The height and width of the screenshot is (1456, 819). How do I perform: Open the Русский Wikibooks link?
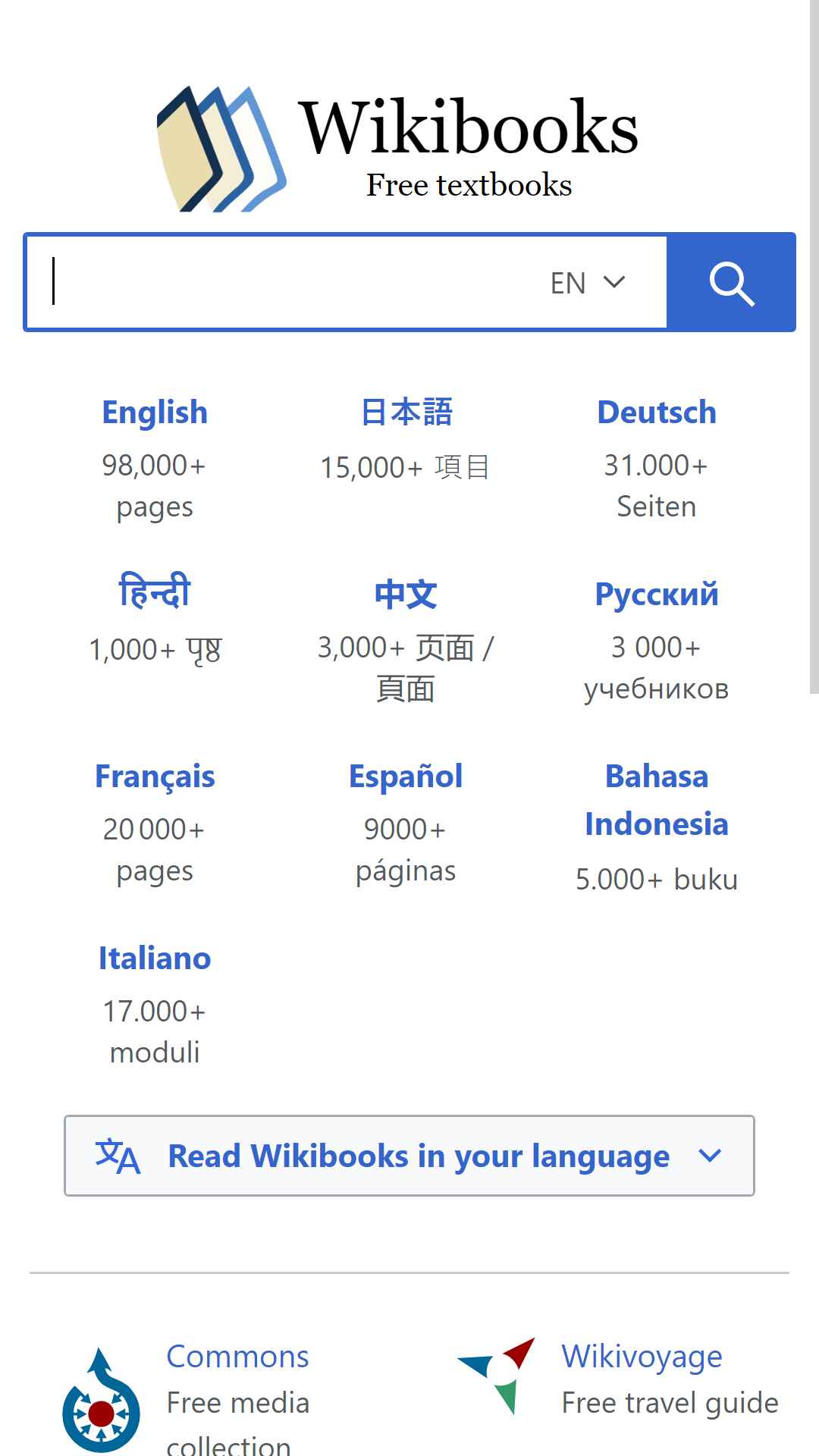pyautogui.click(x=657, y=595)
